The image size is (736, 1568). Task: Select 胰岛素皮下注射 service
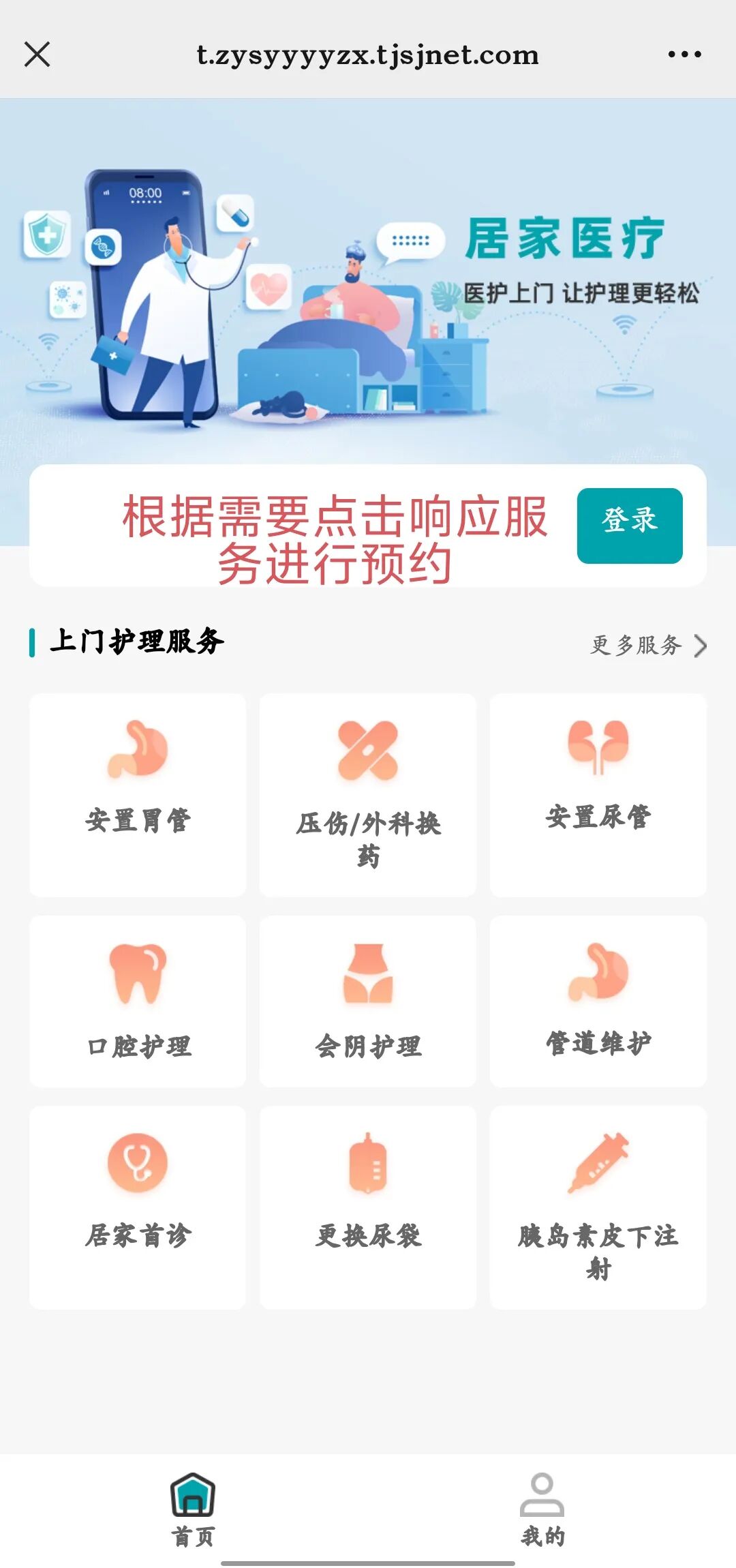598,1207
